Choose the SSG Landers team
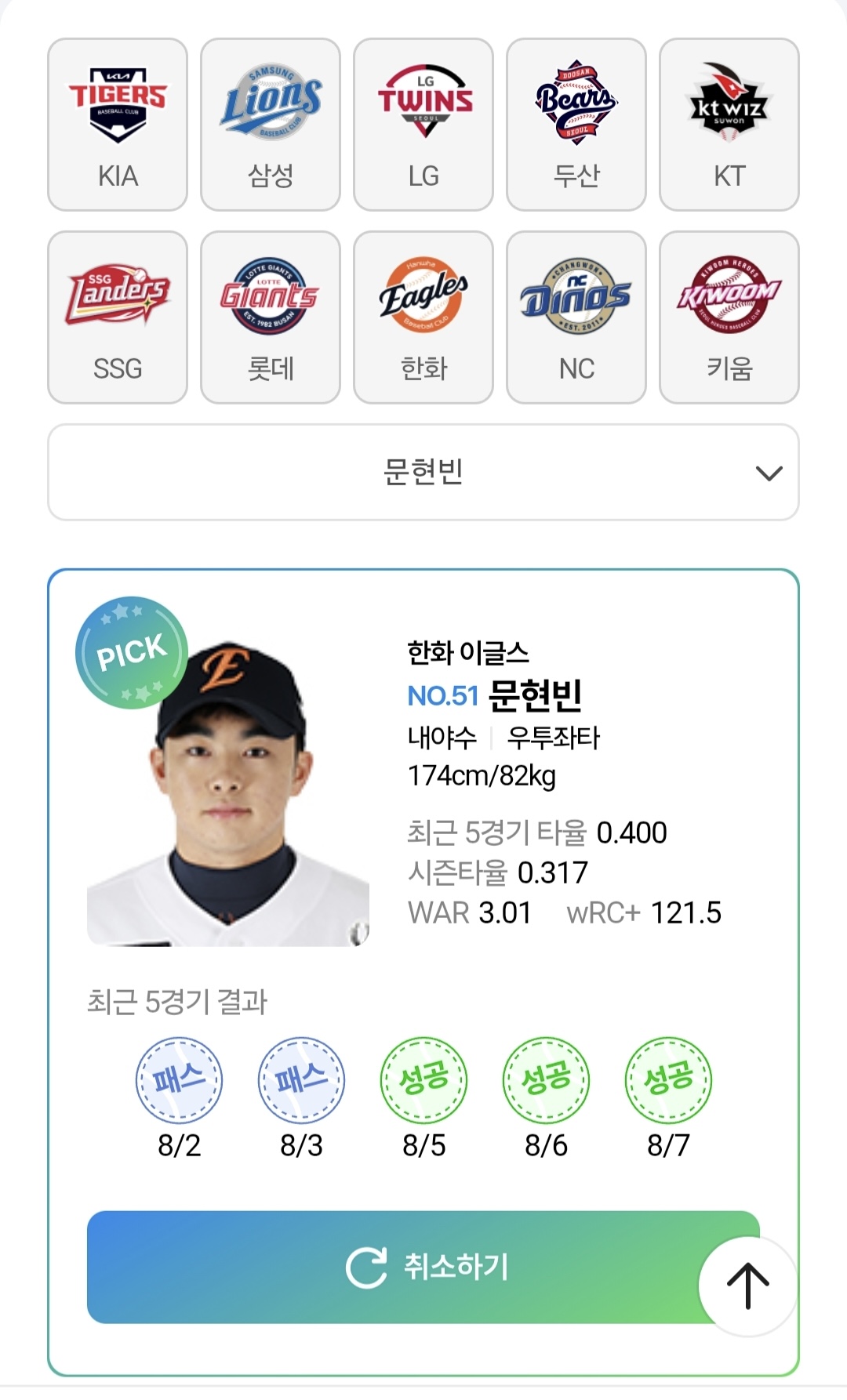This screenshot has width=847, height=1400. [x=118, y=317]
